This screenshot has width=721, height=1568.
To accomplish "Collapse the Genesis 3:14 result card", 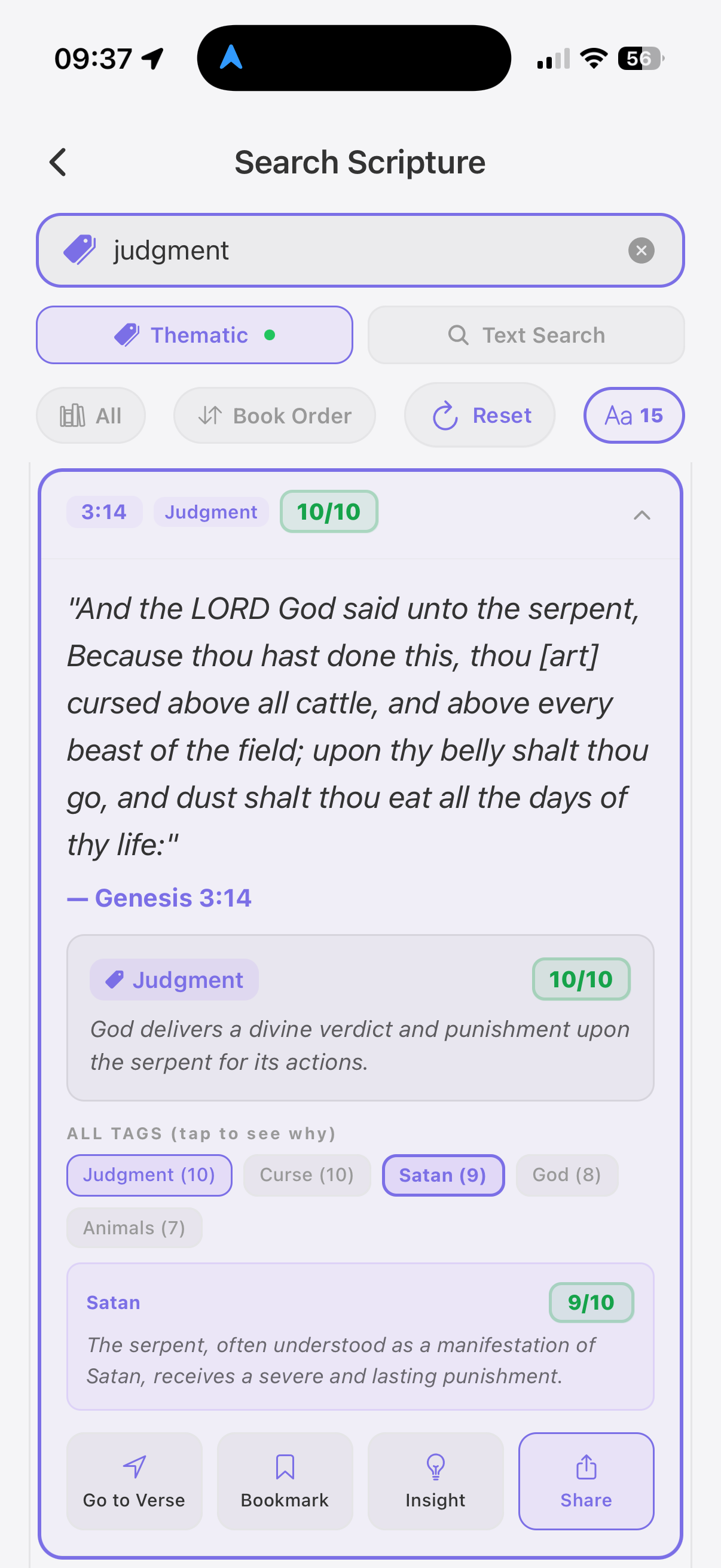I will tap(641, 515).
